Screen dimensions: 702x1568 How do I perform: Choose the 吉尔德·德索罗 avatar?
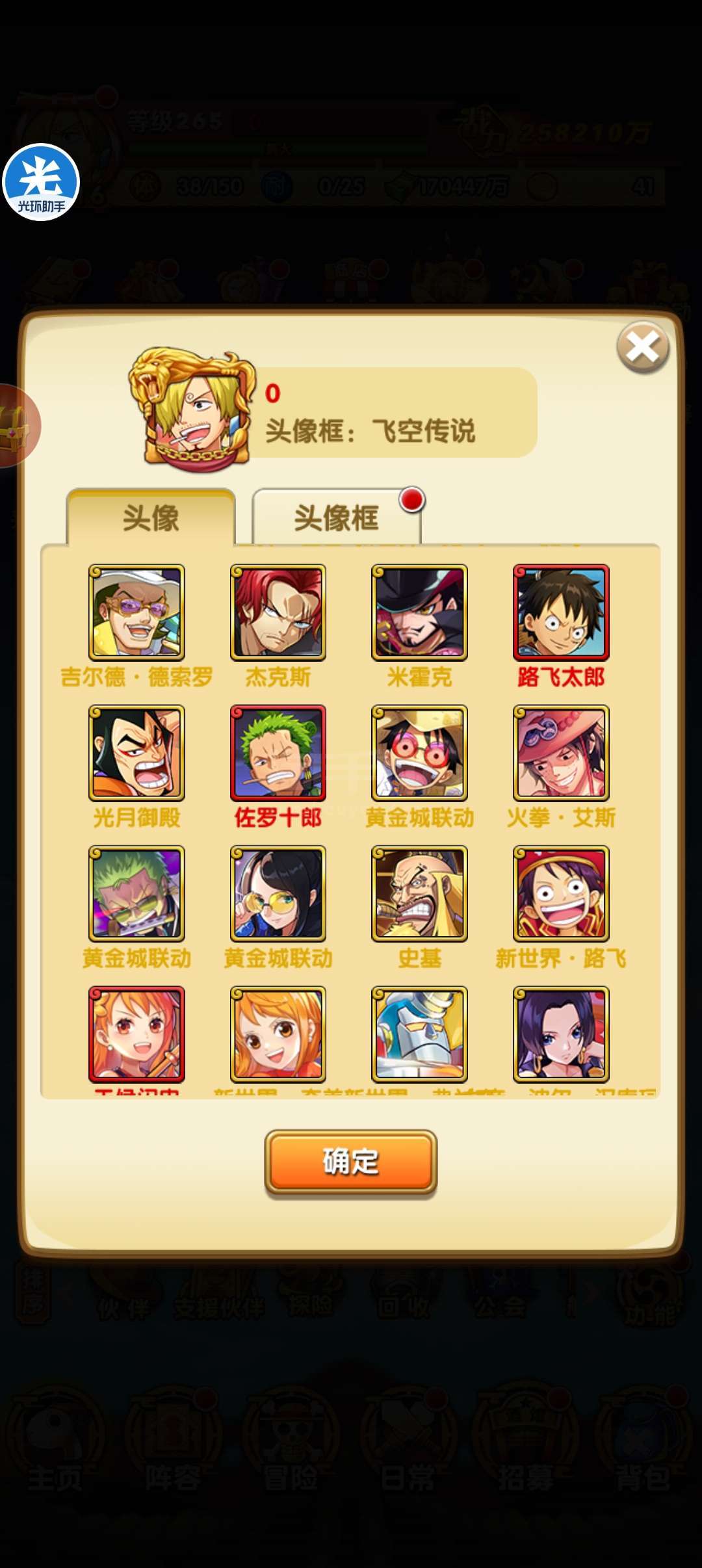136,612
